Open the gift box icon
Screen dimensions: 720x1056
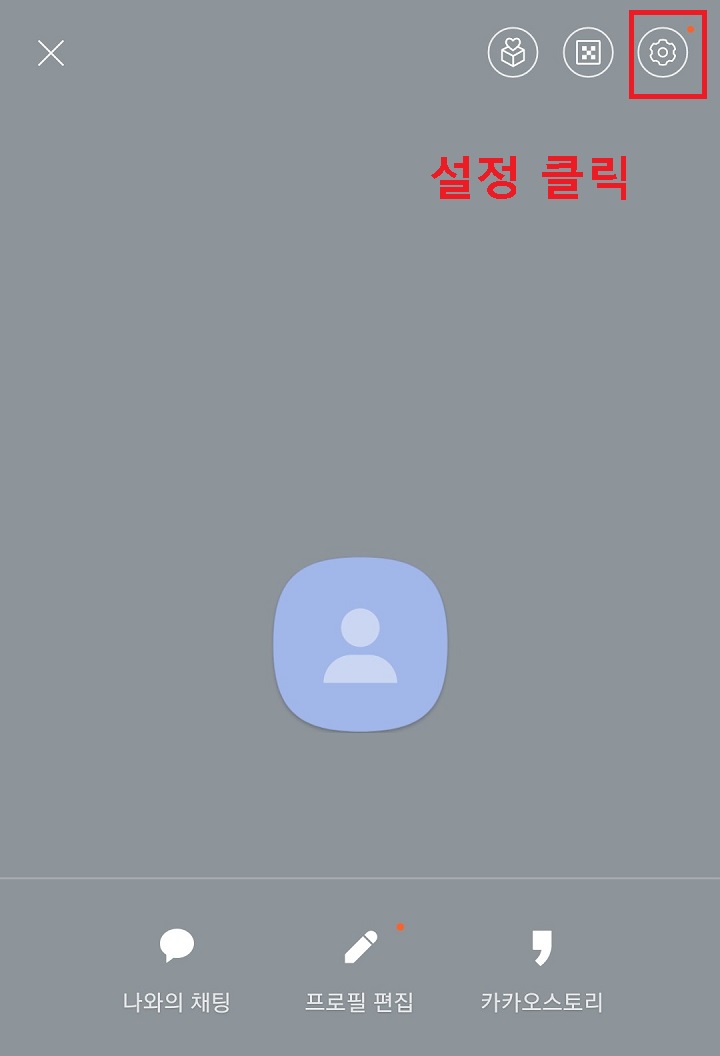tap(511, 52)
